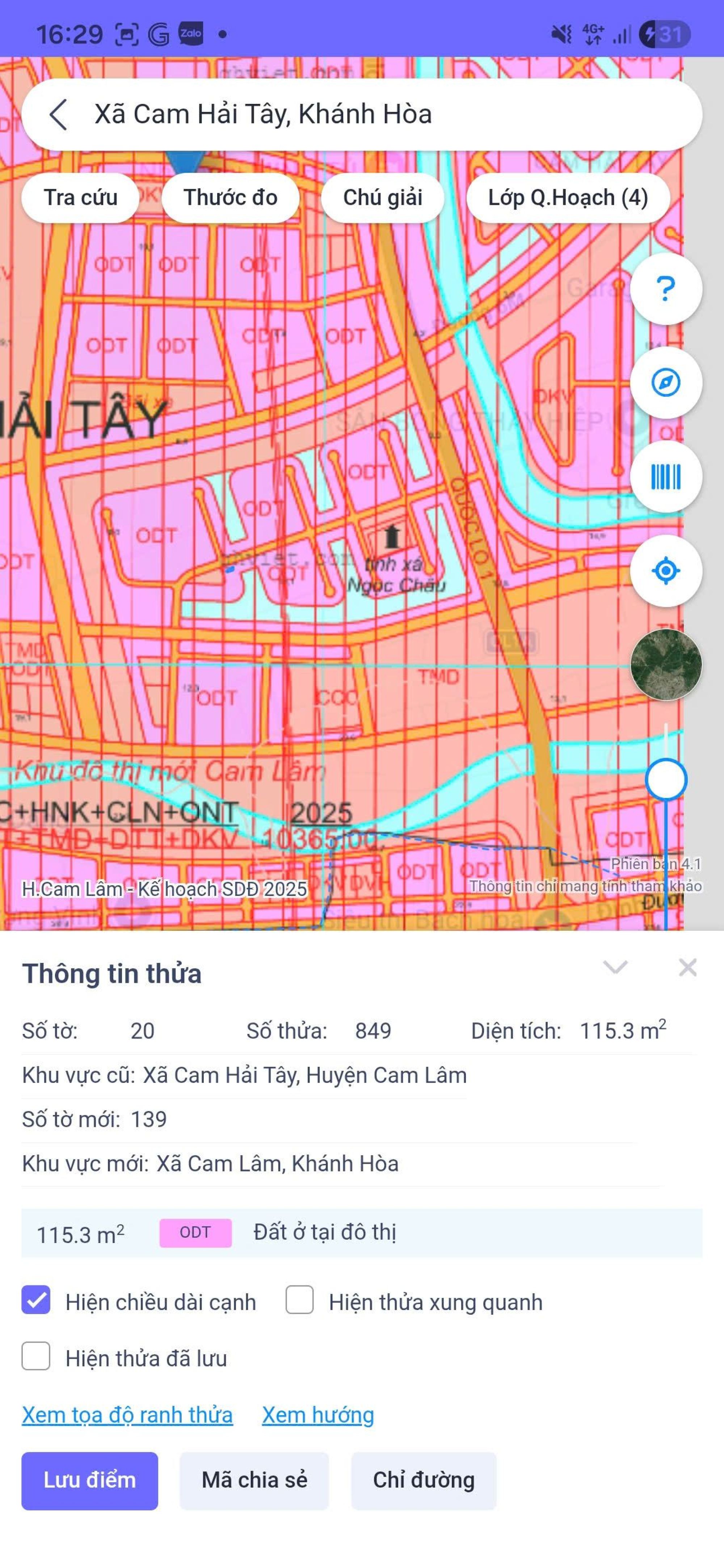This screenshot has height=1568, width=724.
Task: Go back using the arrow in search bar
Action: (x=58, y=114)
